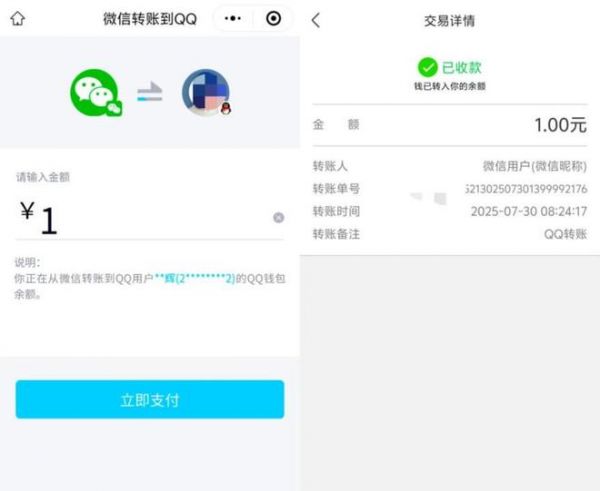
Task: Tap the amount input field
Action: tap(140, 218)
